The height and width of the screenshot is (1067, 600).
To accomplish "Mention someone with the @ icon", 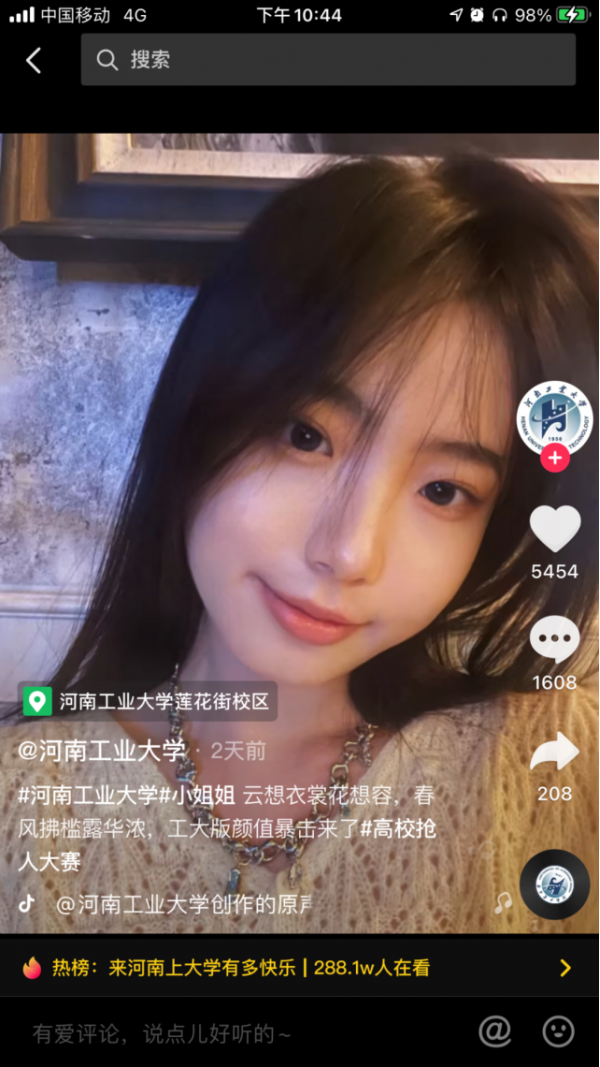I will coord(494,1031).
